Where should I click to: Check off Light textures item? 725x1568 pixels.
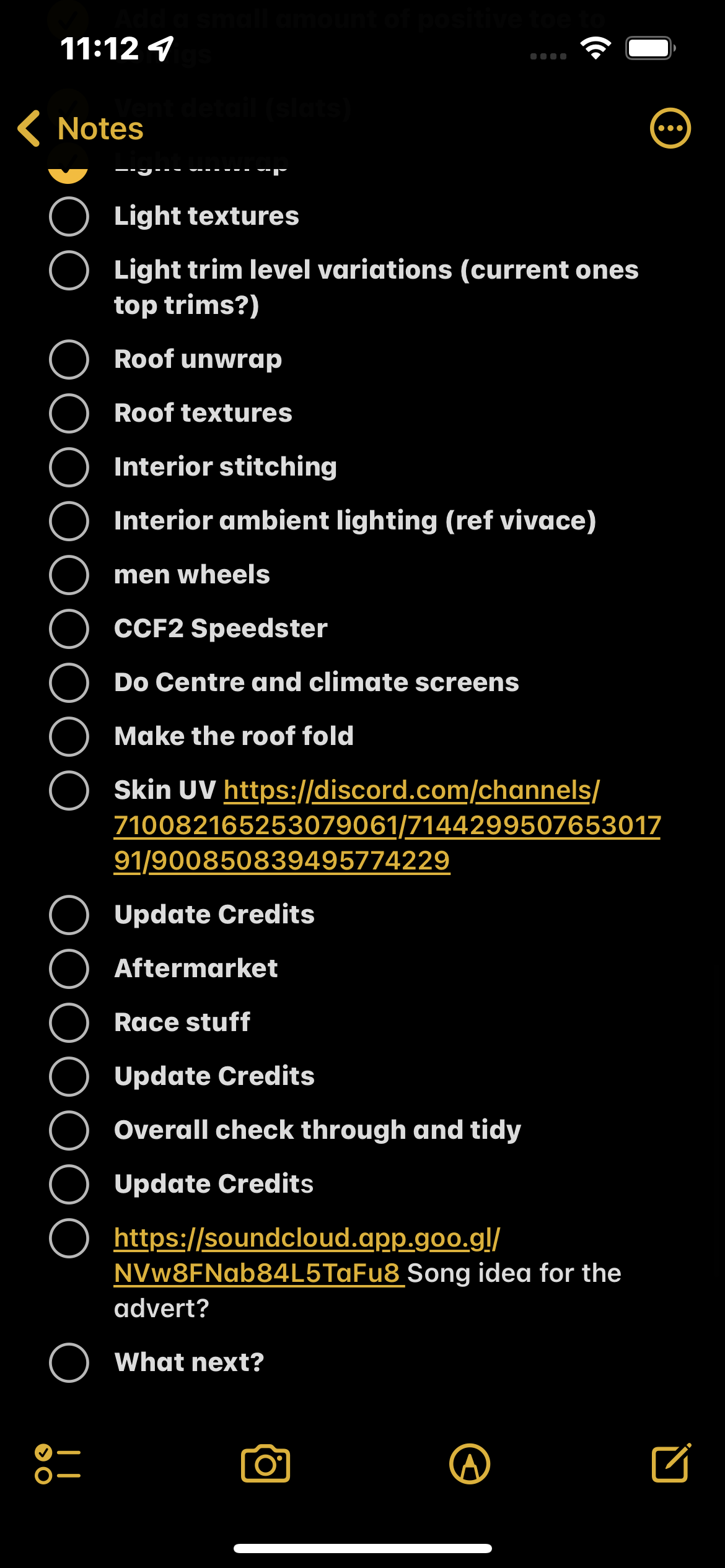pos(69,217)
